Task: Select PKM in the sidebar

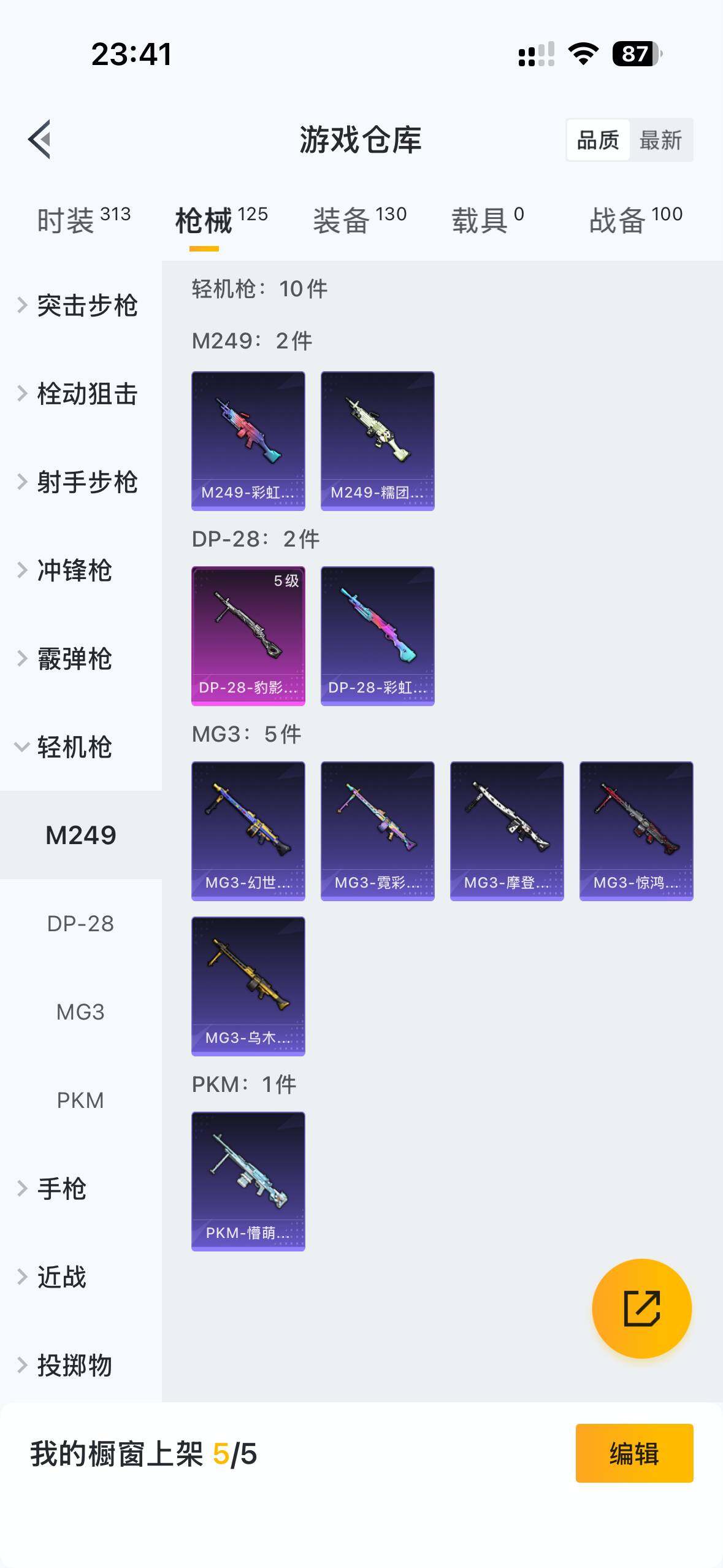Action: [x=80, y=1101]
